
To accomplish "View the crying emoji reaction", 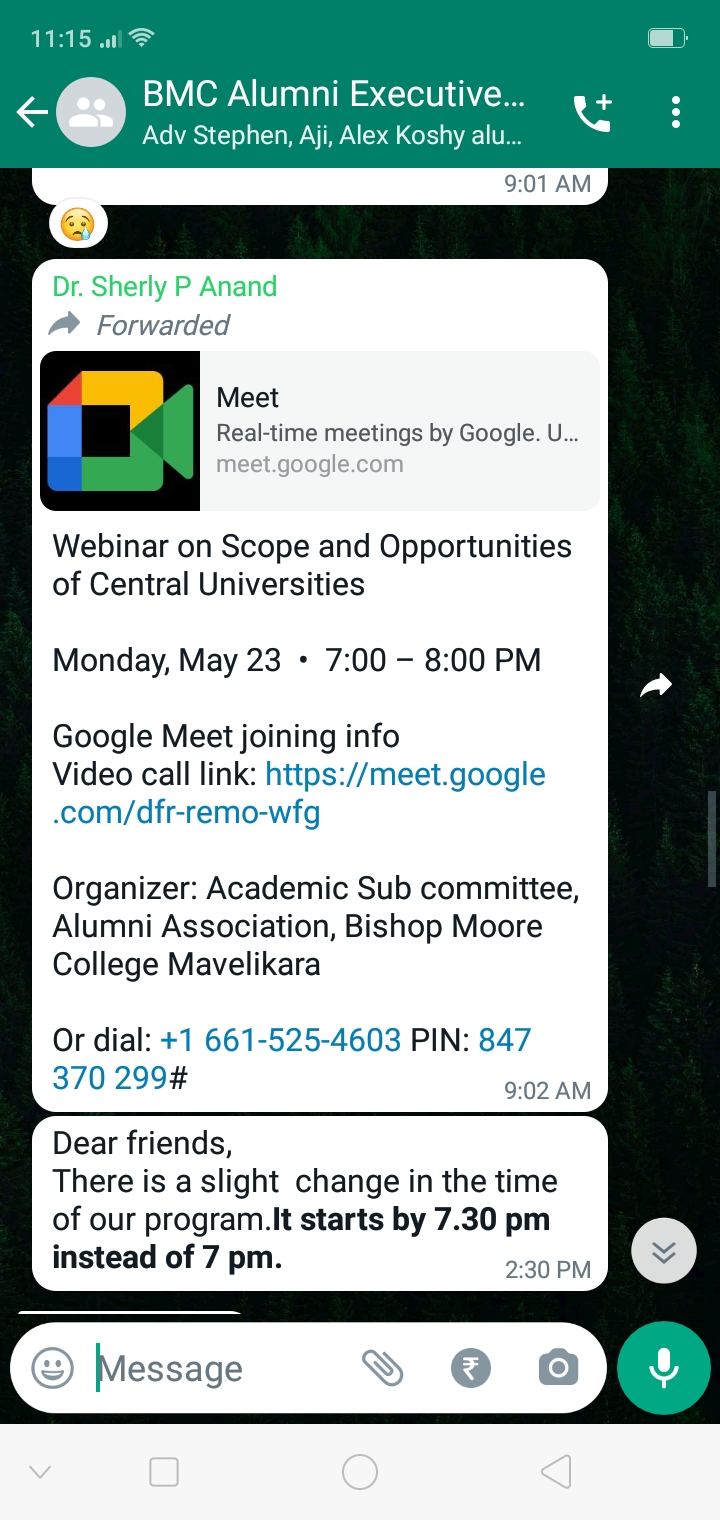I will tap(78, 224).
